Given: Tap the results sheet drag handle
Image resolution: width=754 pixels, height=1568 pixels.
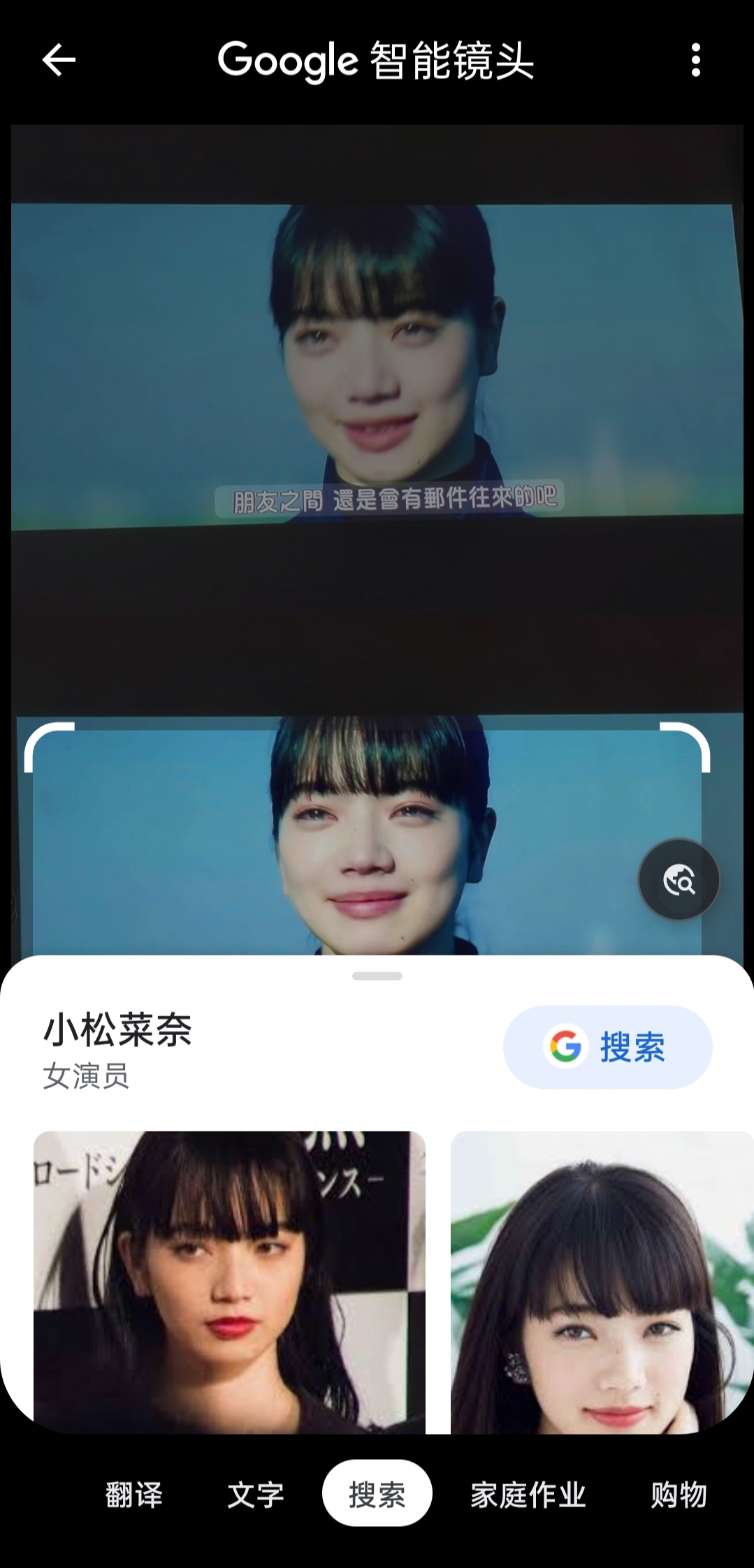Looking at the screenshot, I should click(x=377, y=976).
